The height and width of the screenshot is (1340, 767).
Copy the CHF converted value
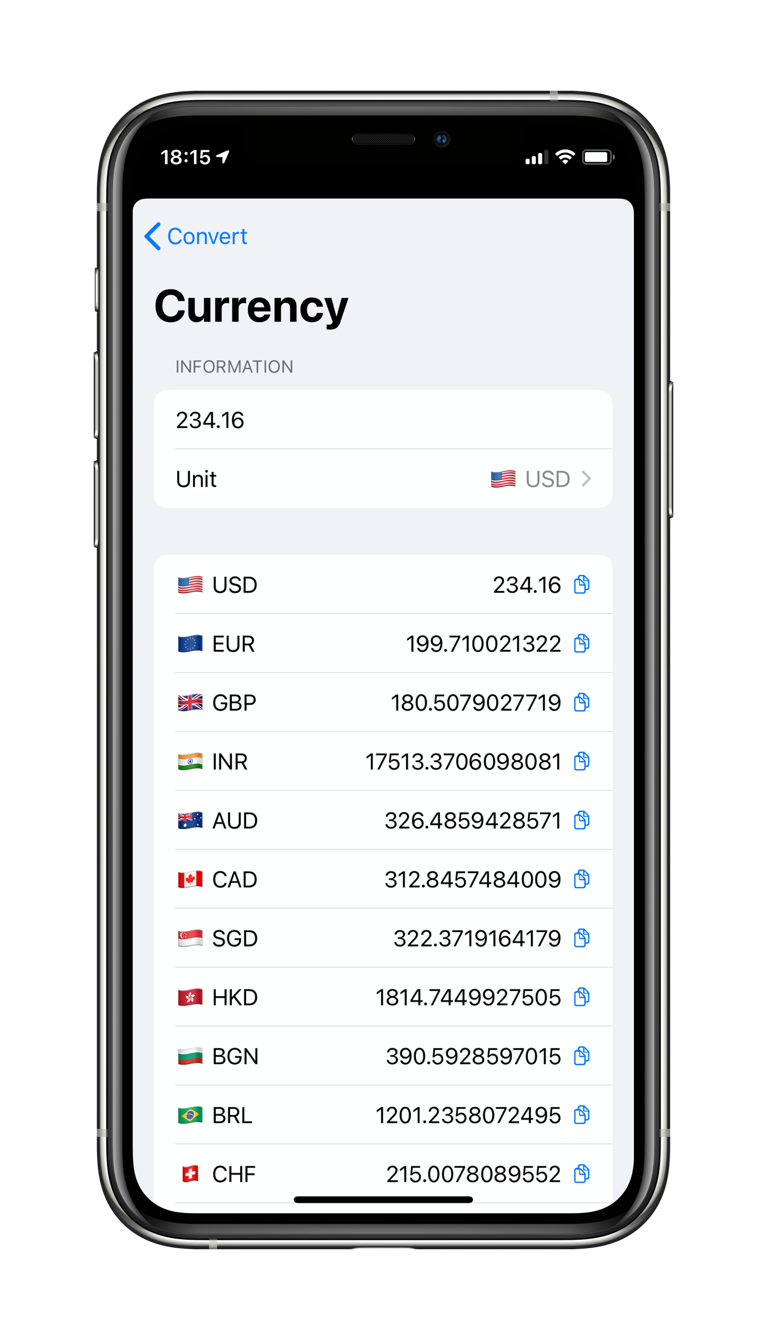(x=581, y=1174)
